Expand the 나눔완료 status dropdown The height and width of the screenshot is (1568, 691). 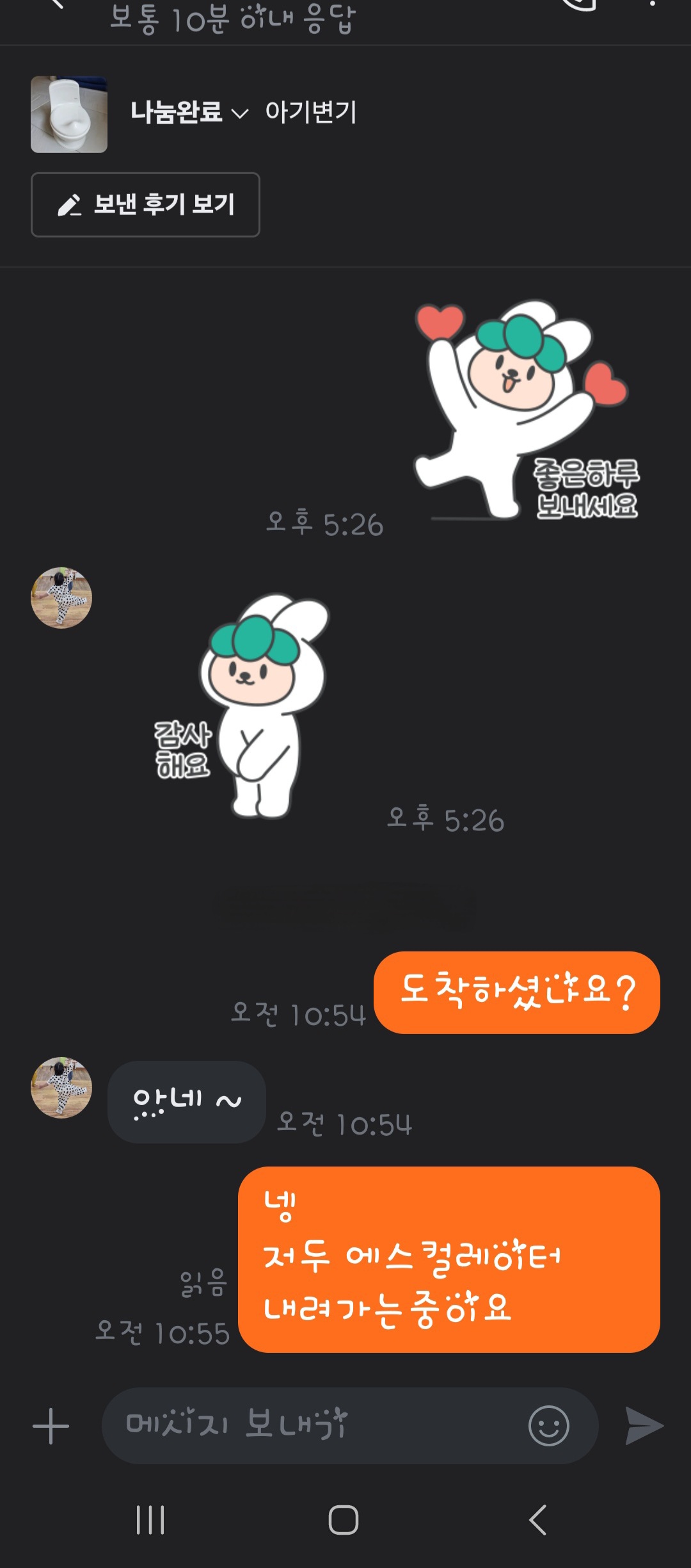[x=189, y=113]
